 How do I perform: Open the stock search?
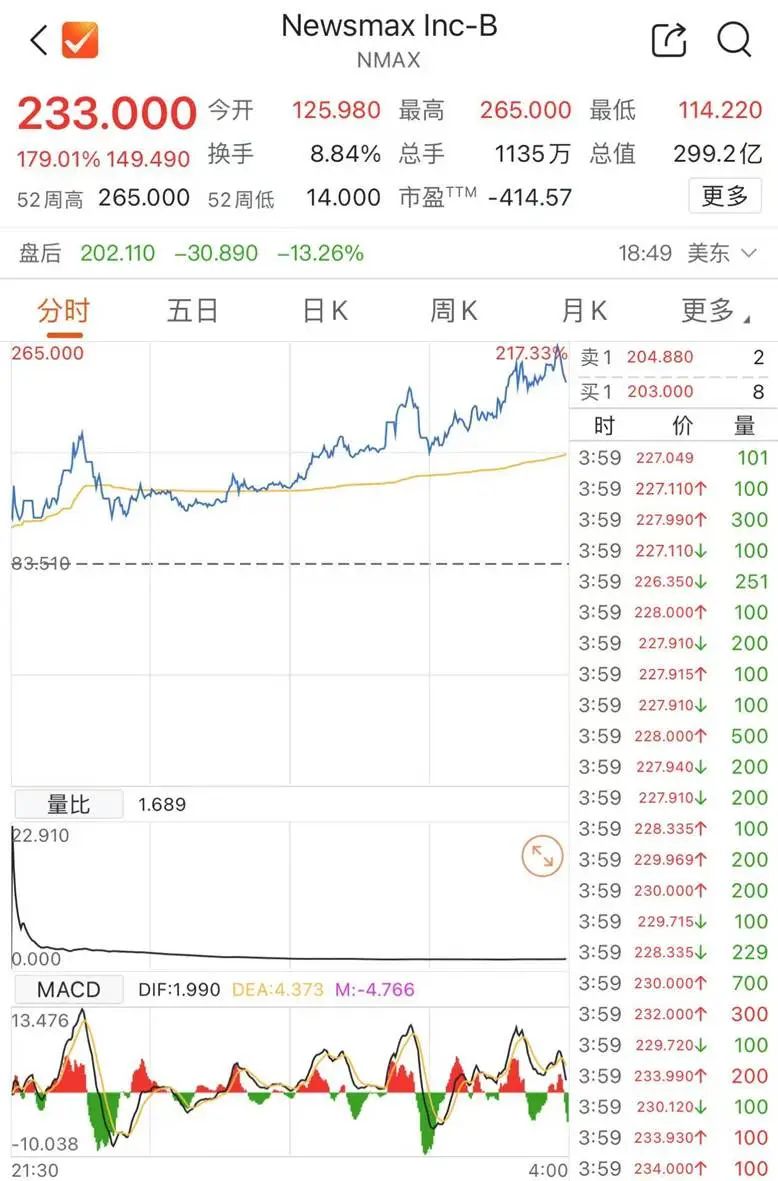pyautogui.click(x=734, y=40)
